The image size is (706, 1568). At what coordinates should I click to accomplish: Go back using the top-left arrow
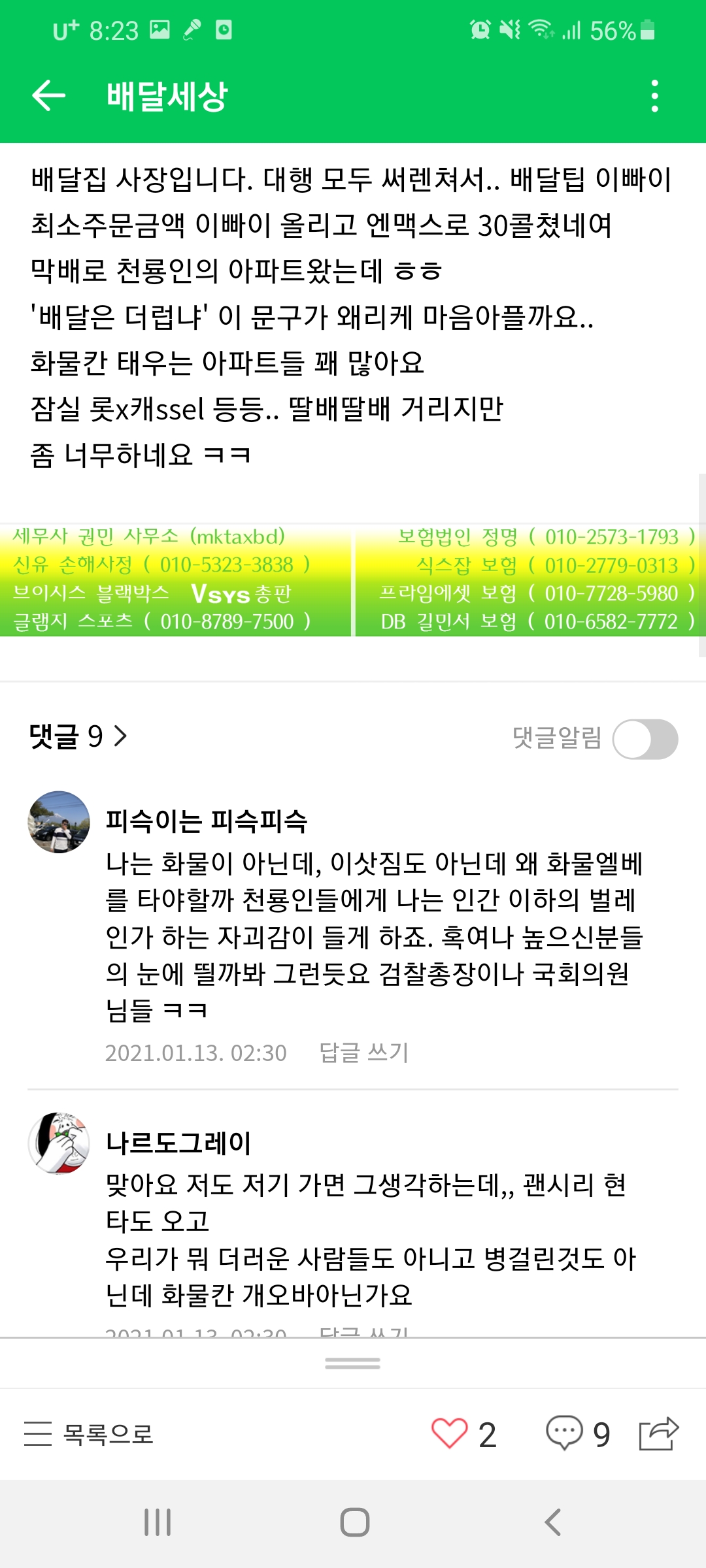pyautogui.click(x=49, y=96)
